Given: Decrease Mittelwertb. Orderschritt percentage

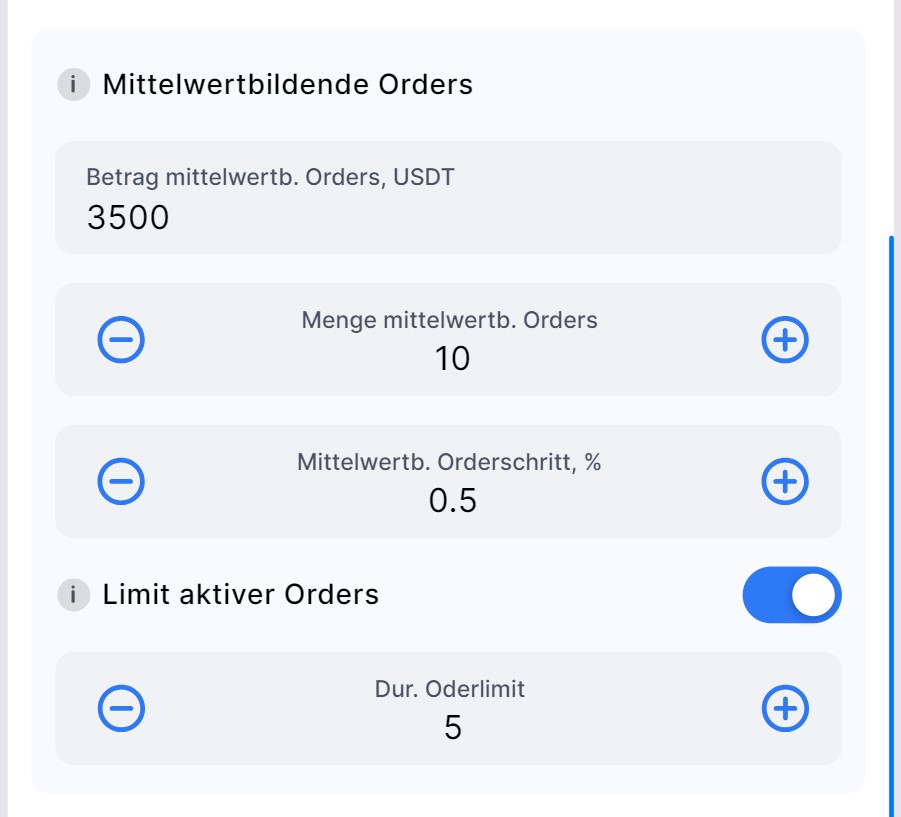Looking at the screenshot, I should pyautogui.click(x=121, y=482).
